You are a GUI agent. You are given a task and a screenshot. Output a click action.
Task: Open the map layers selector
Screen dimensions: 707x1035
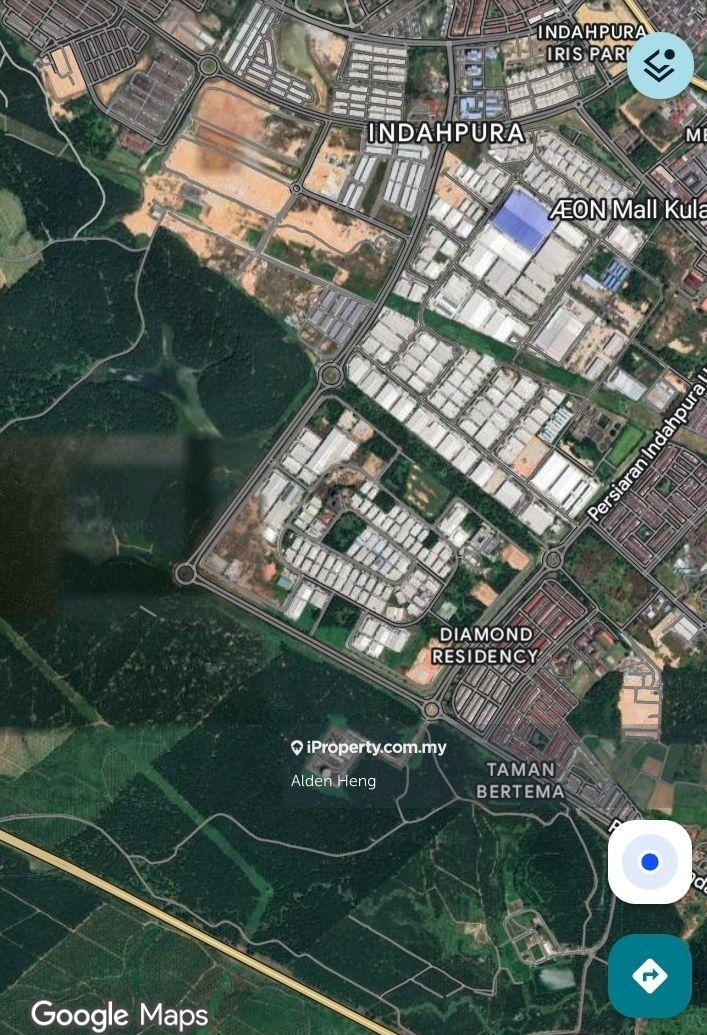coord(660,65)
